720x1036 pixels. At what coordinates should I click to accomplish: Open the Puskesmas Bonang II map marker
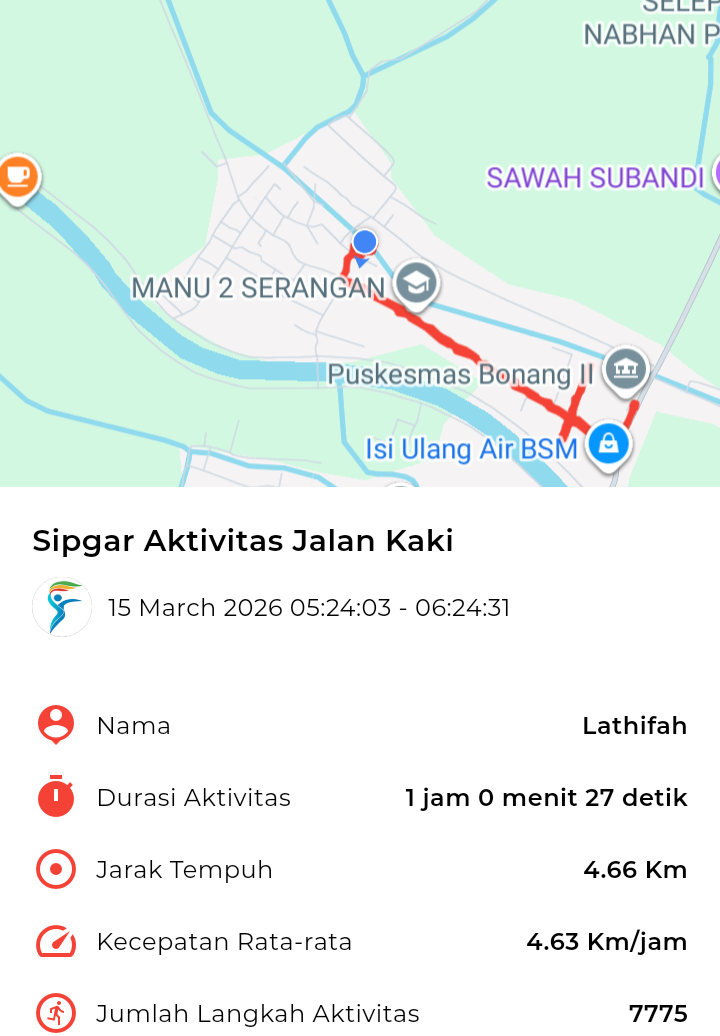point(627,369)
